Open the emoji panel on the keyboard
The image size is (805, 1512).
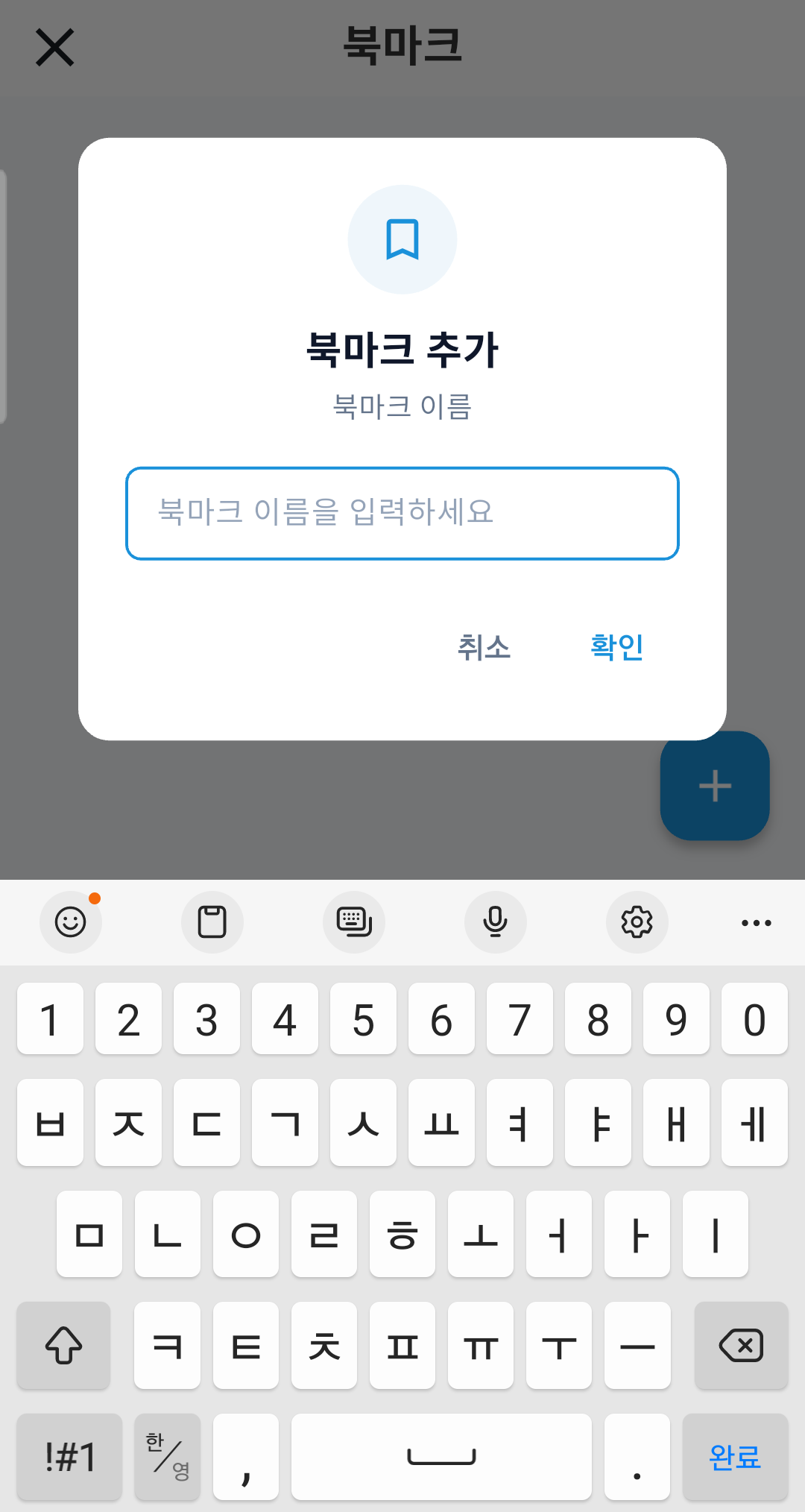coord(71,922)
